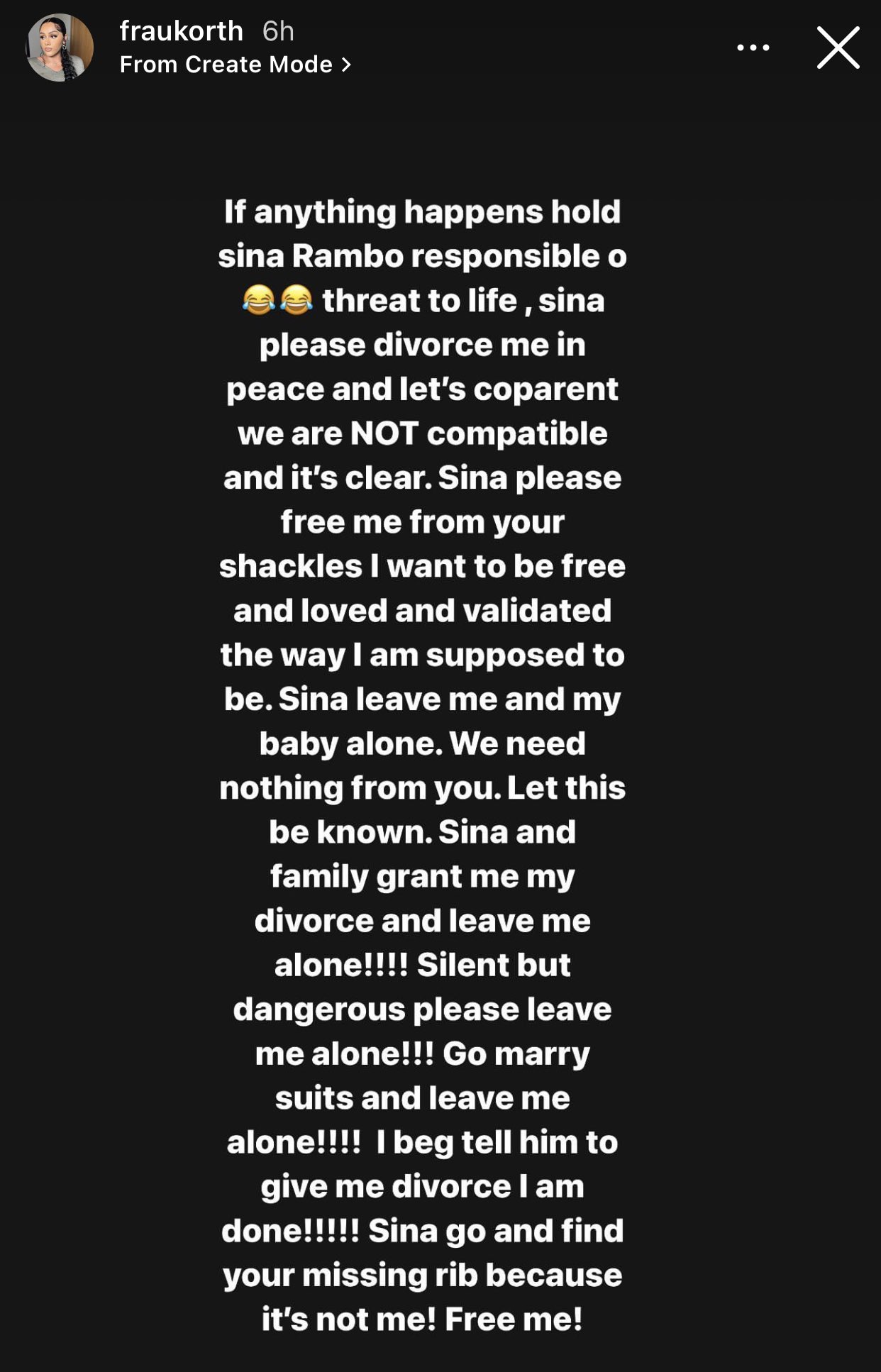Close the story viewer
The height and width of the screenshot is (1372, 881).
pyautogui.click(x=838, y=48)
